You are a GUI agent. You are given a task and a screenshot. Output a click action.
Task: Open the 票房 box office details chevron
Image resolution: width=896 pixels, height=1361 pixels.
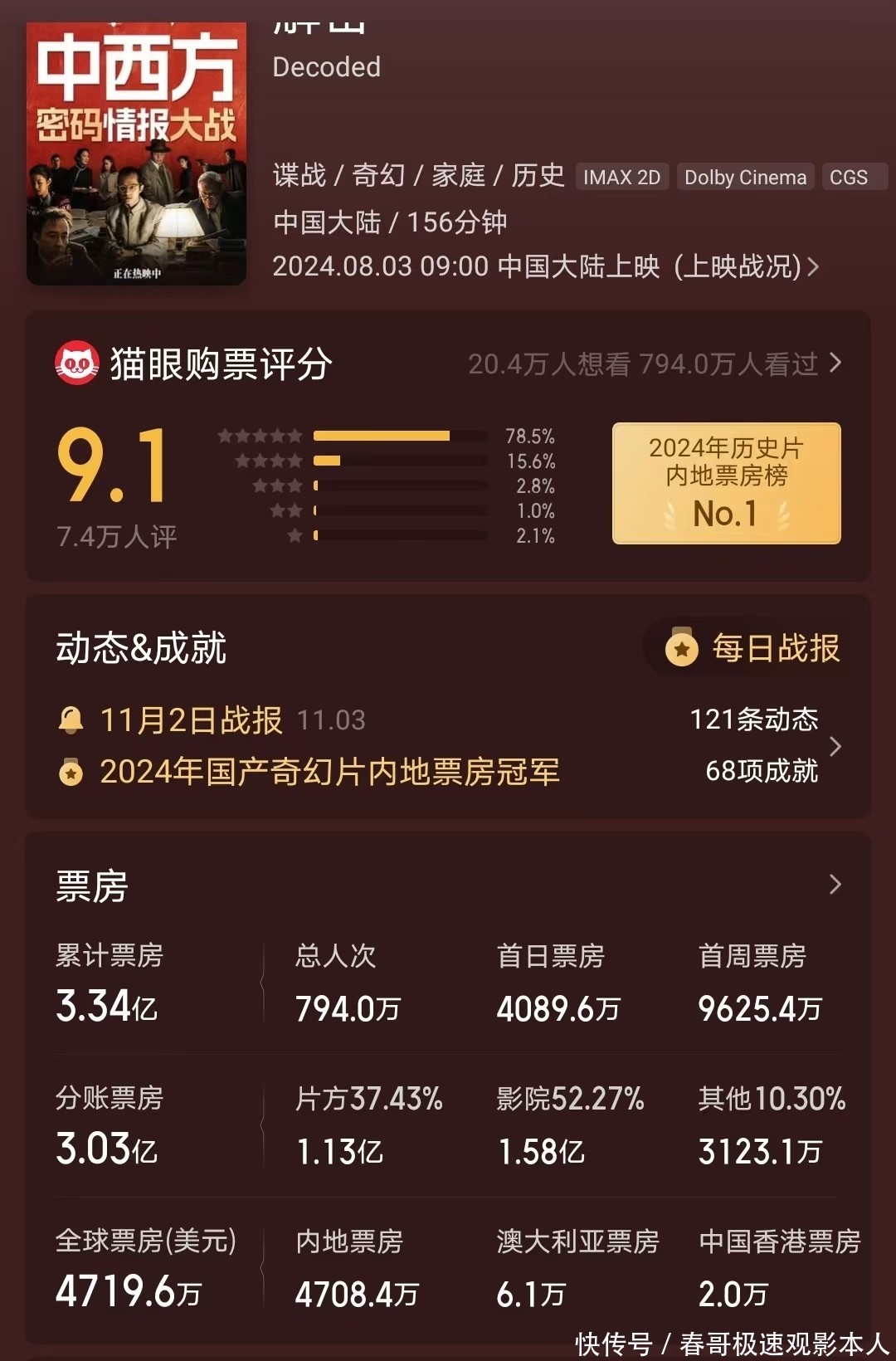pos(835,885)
